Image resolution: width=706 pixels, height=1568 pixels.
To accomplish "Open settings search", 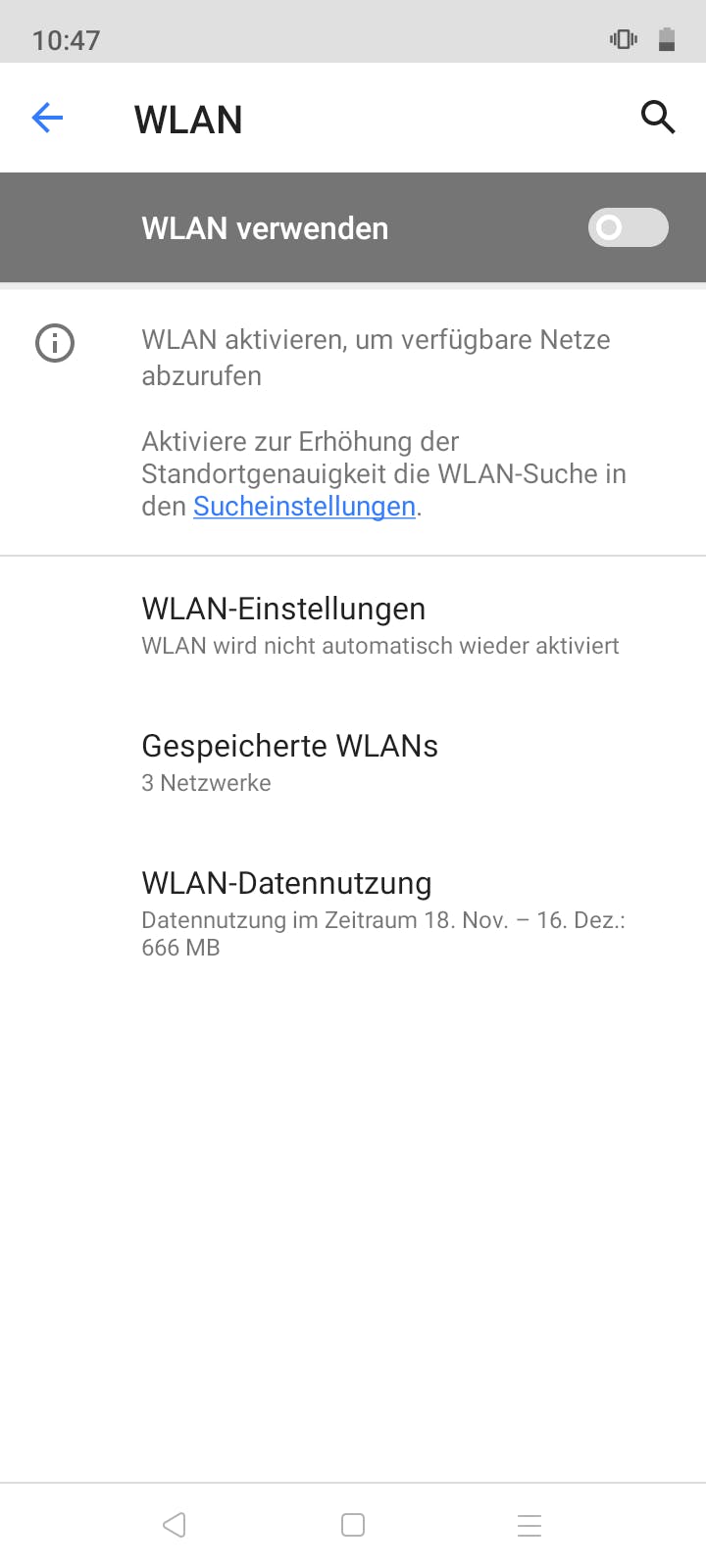I will pyautogui.click(x=658, y=118).
